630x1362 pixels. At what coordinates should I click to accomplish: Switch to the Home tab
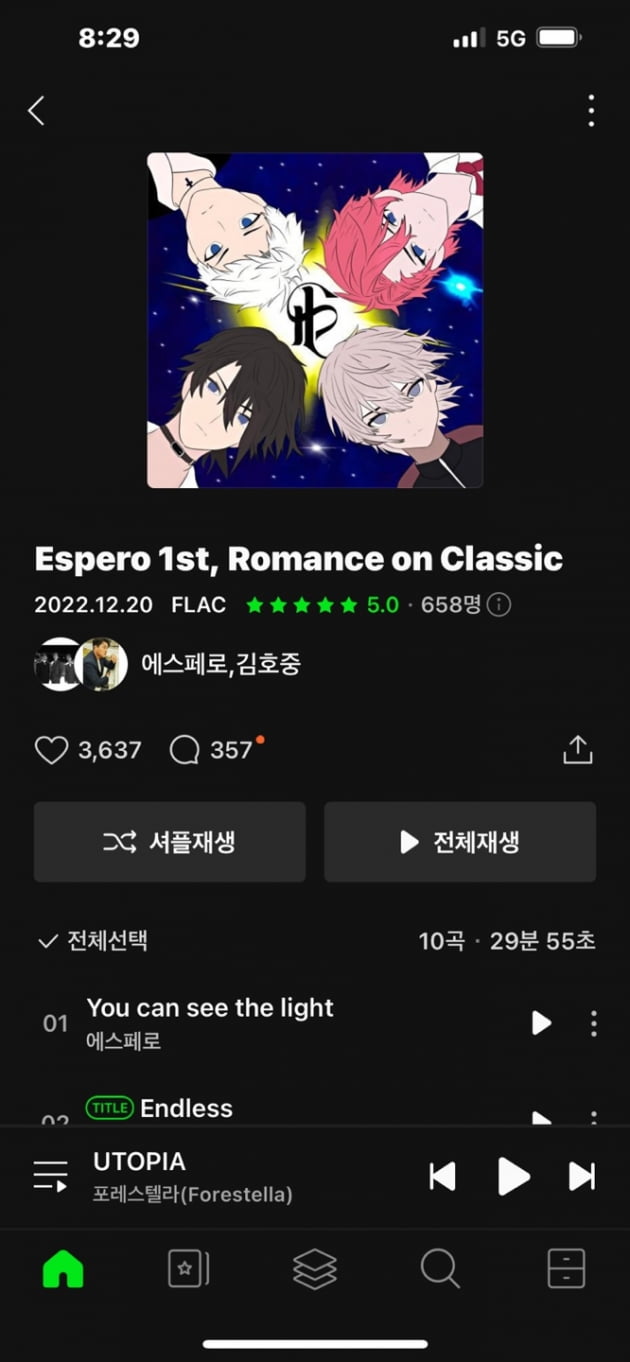point(63,1269)
